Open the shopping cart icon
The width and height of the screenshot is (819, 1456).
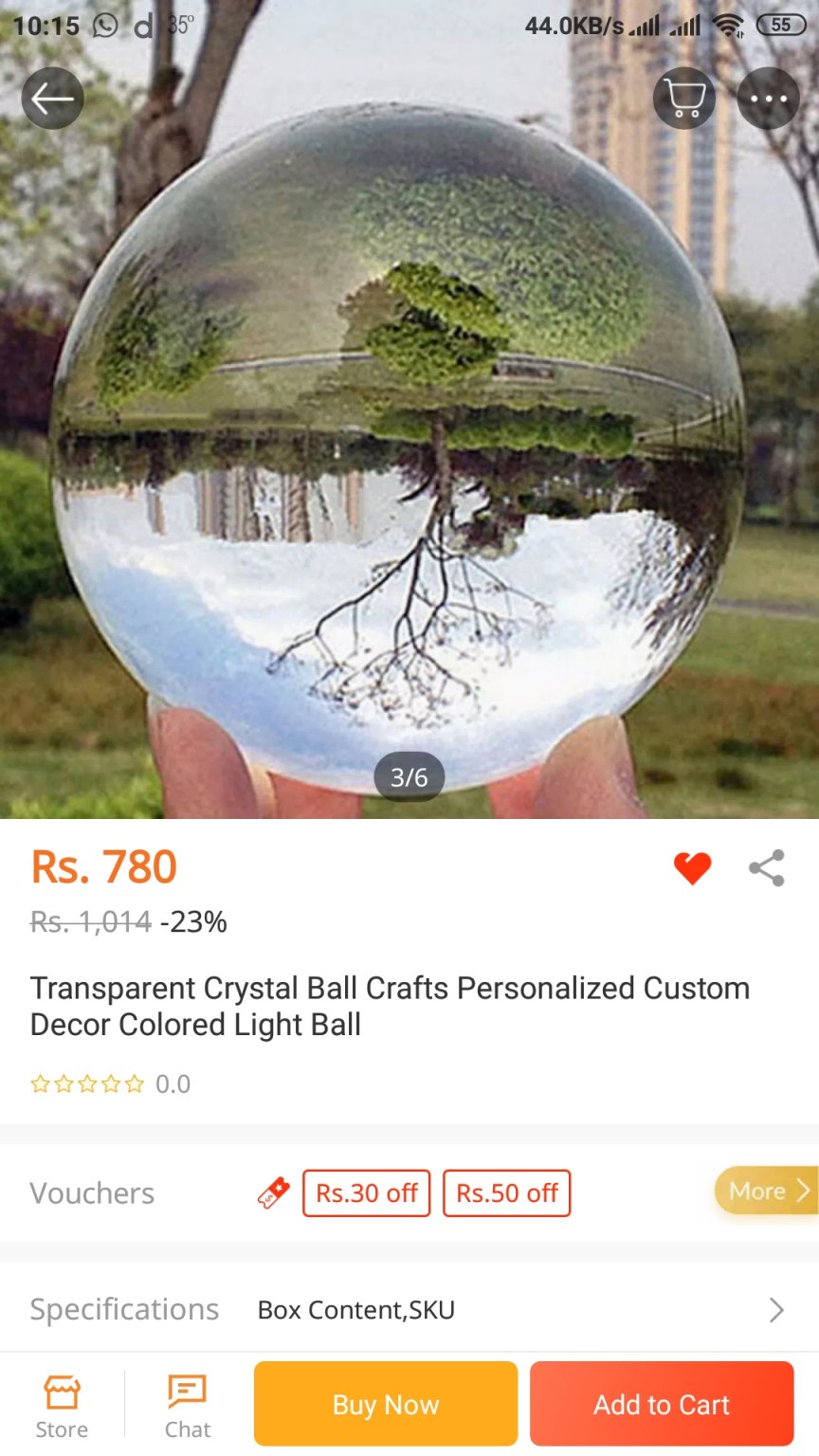tap(683, 99)
